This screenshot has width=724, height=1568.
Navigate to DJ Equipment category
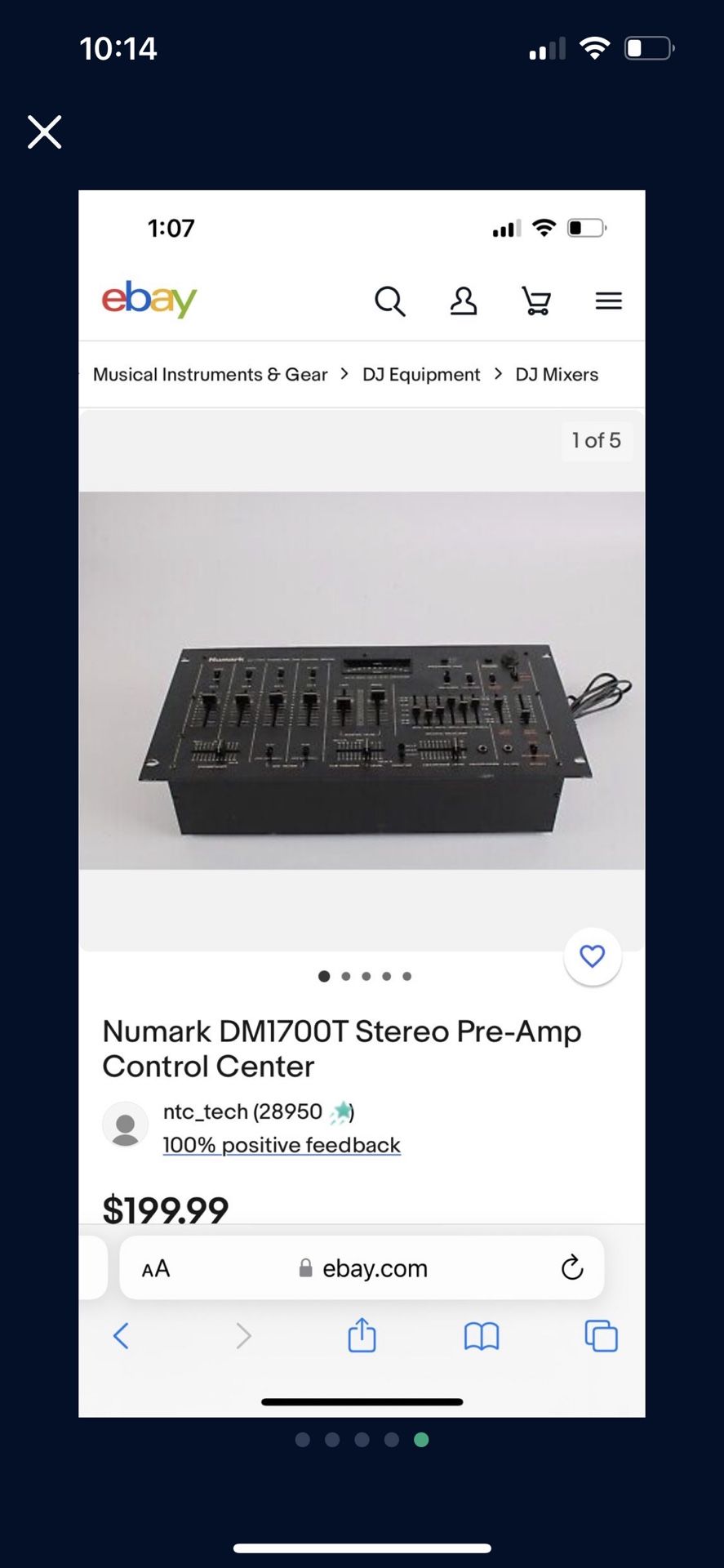(x=421, y=374)
